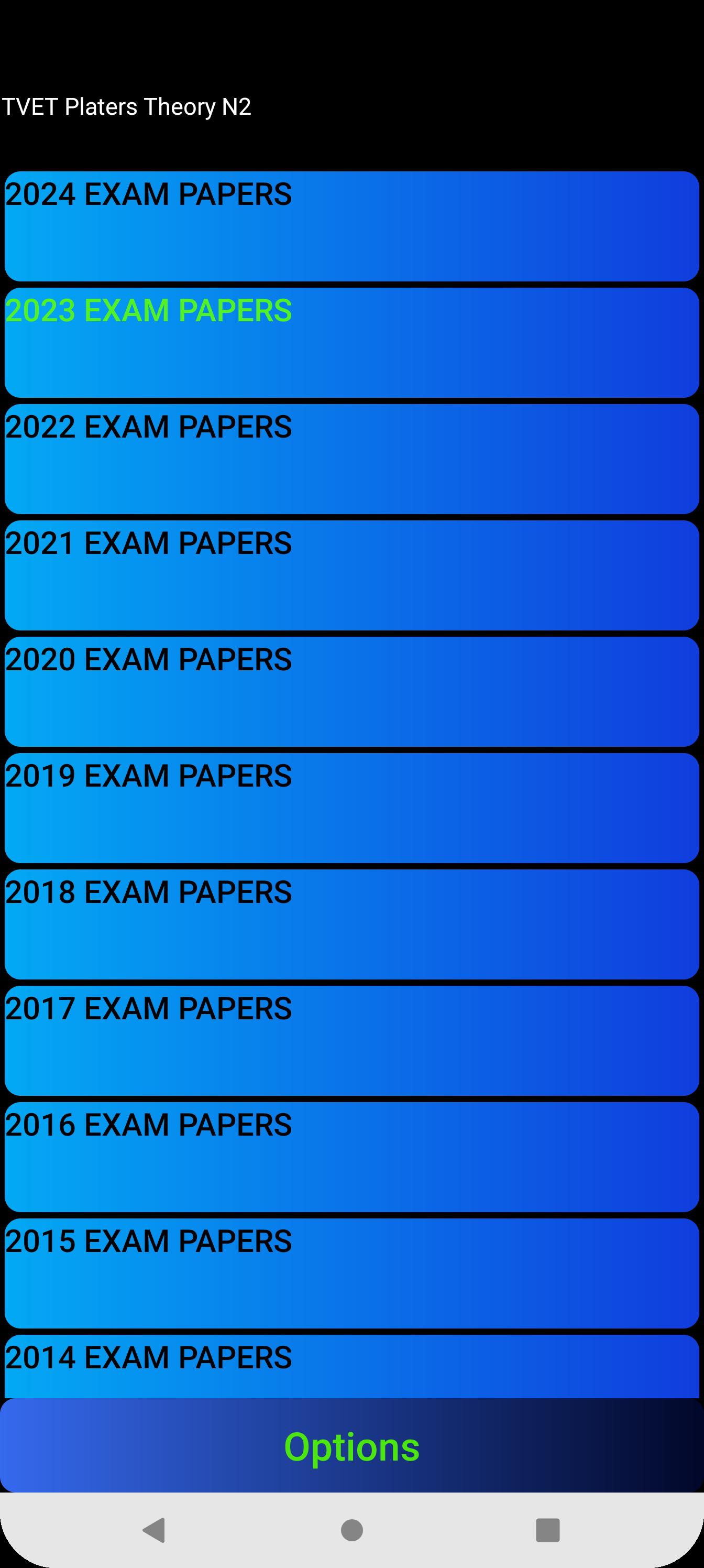This screenshot has width=704, height=1568.
Task: Go back using the system back button
Action: coord(154,1530)
